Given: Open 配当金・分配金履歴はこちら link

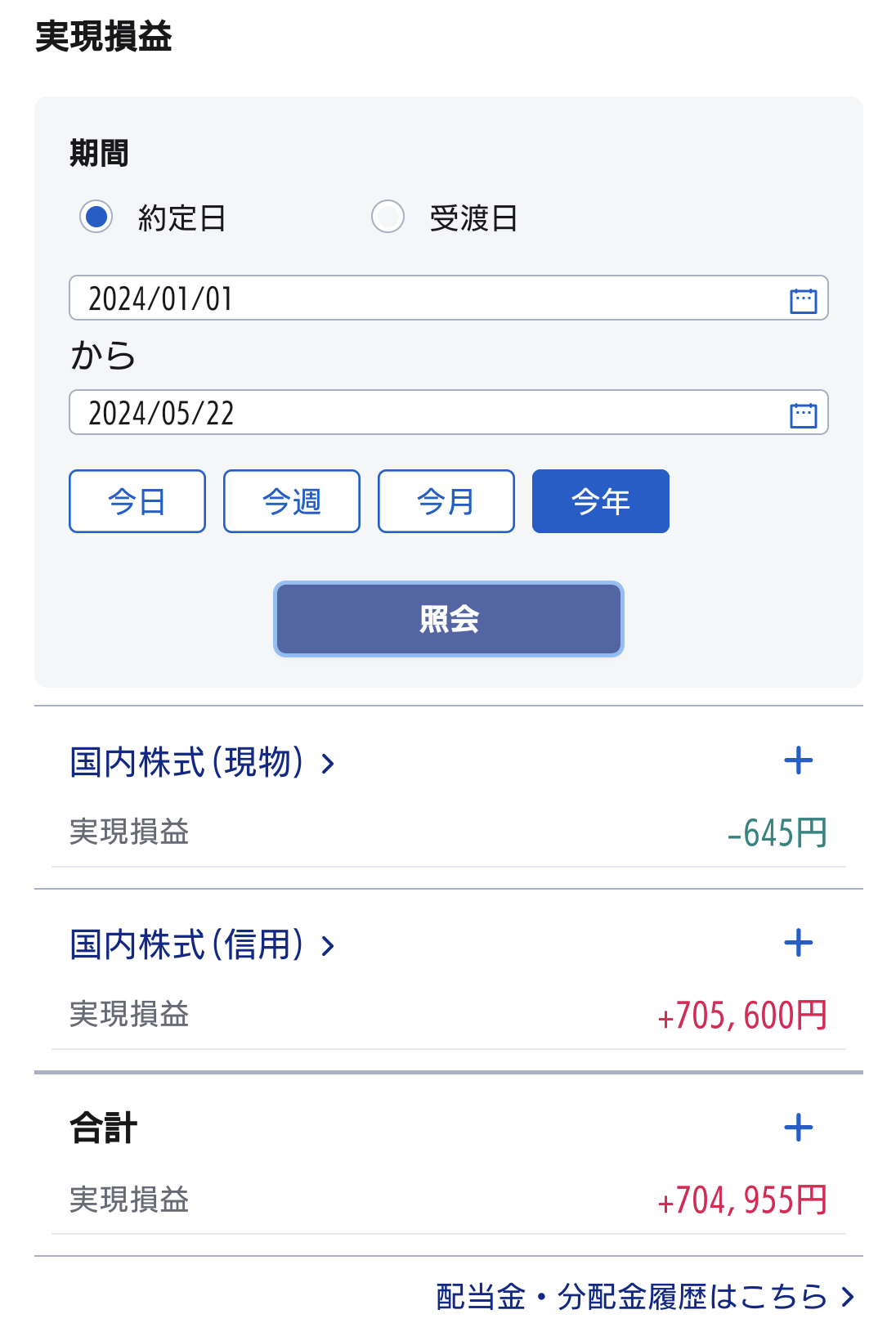Looking at the screenshot, I should click(645, 1297).
